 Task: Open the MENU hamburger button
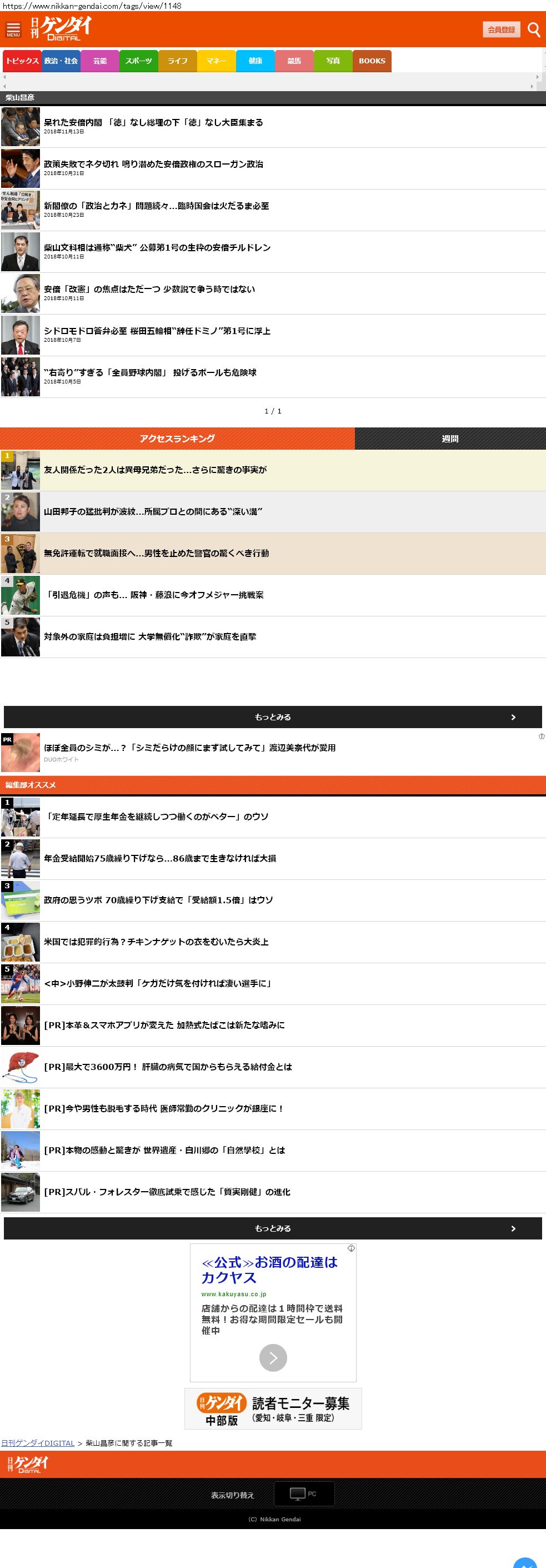tap(13, 29)
